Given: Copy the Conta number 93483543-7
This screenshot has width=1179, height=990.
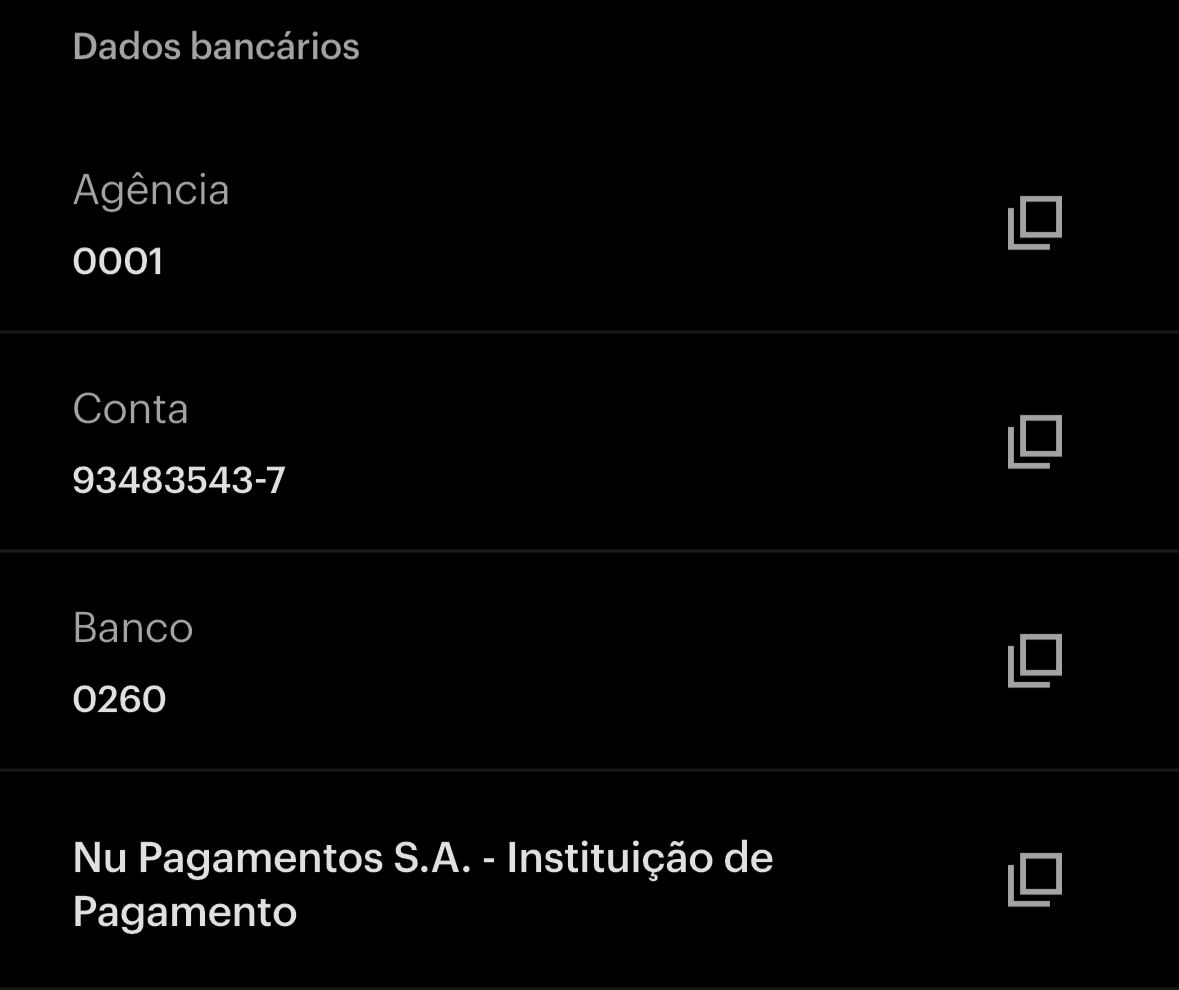Looking at the screenshot, I should coord(1034,442).
